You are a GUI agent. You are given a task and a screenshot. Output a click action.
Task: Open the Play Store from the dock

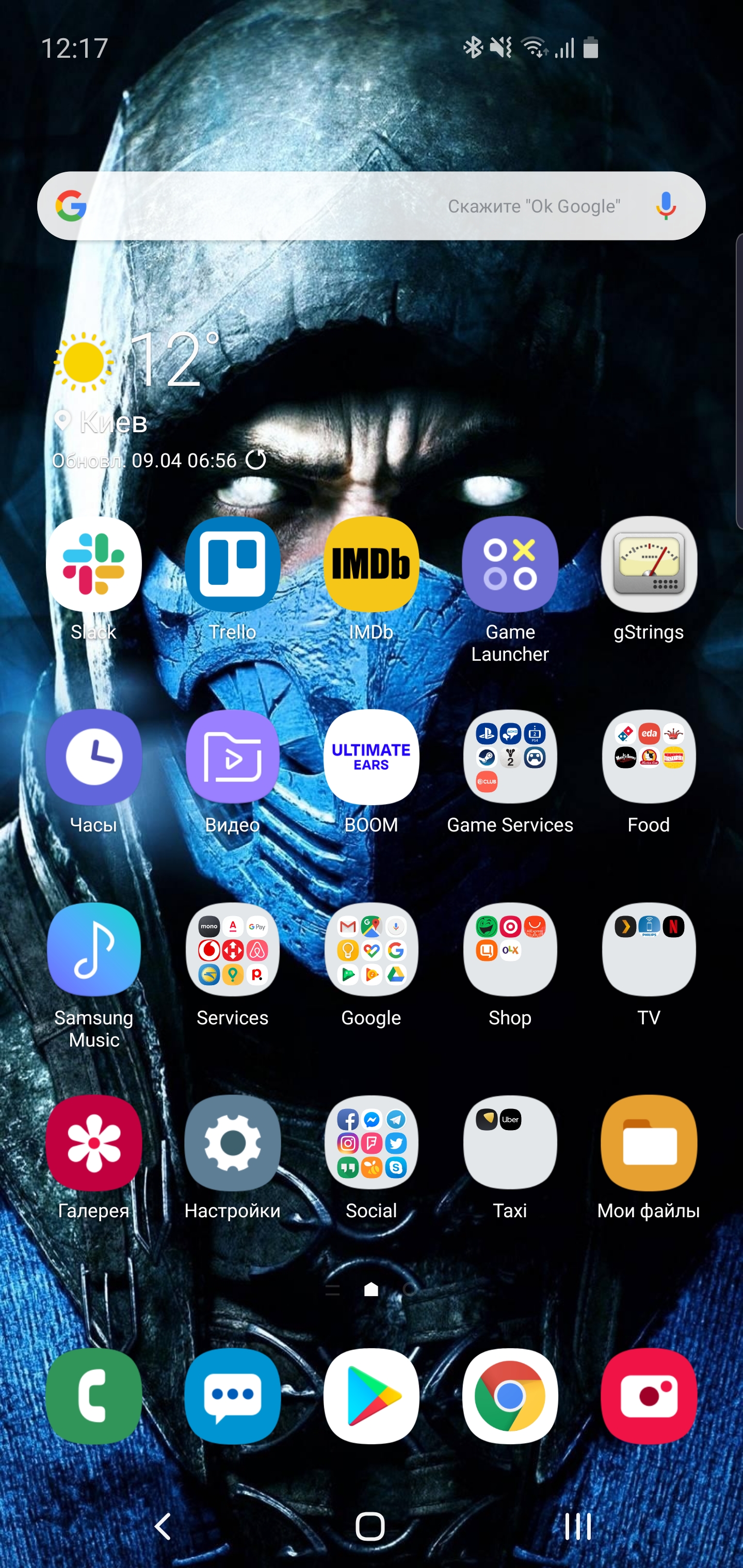372,1396
